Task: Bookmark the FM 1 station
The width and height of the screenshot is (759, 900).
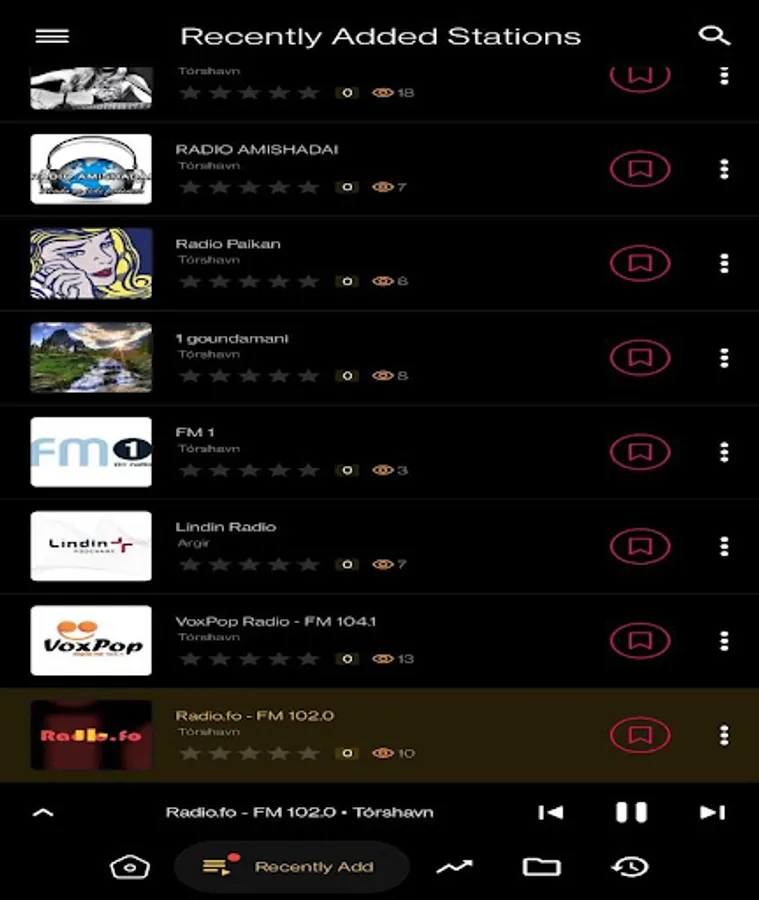Action: (x=640, y=452)
